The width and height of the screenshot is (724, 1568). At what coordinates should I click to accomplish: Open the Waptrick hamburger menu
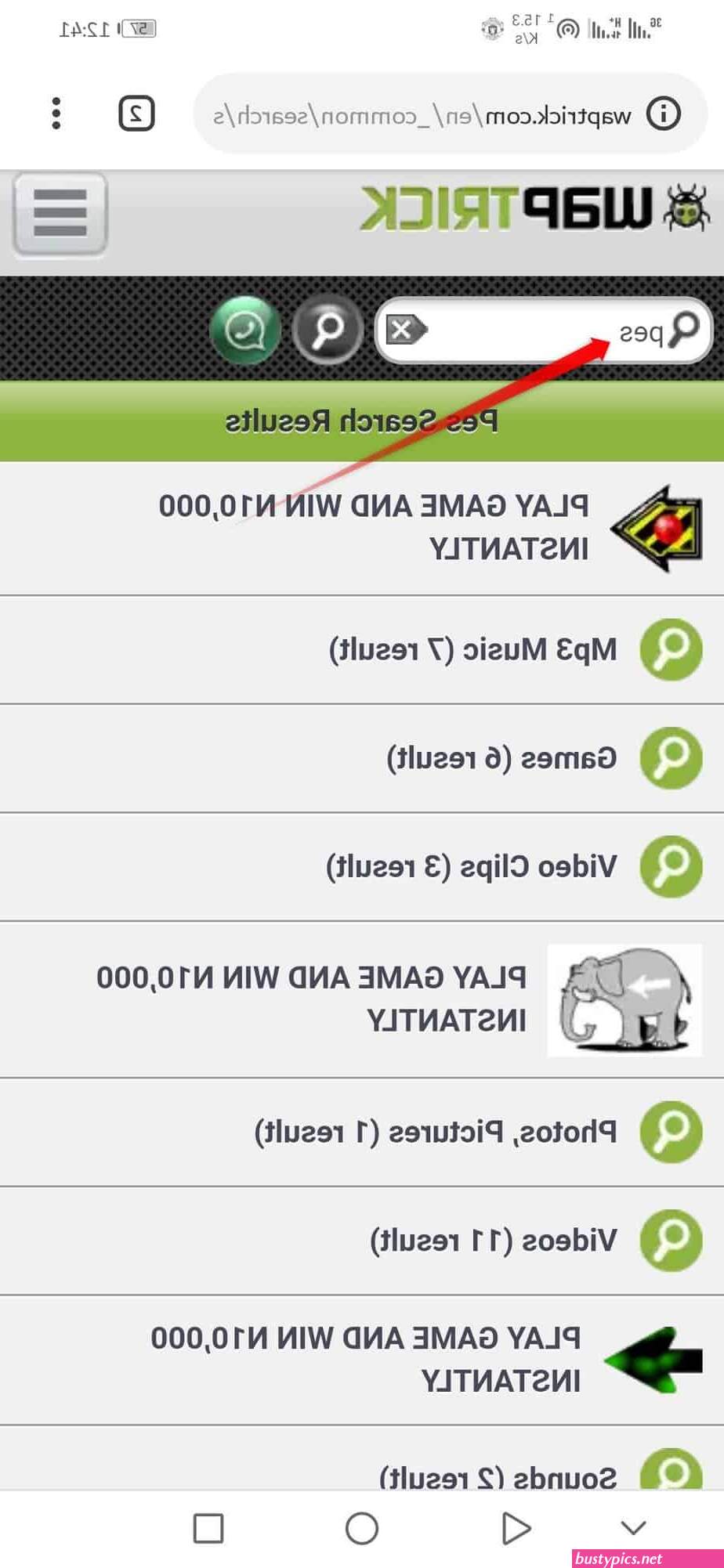point(60,214)
